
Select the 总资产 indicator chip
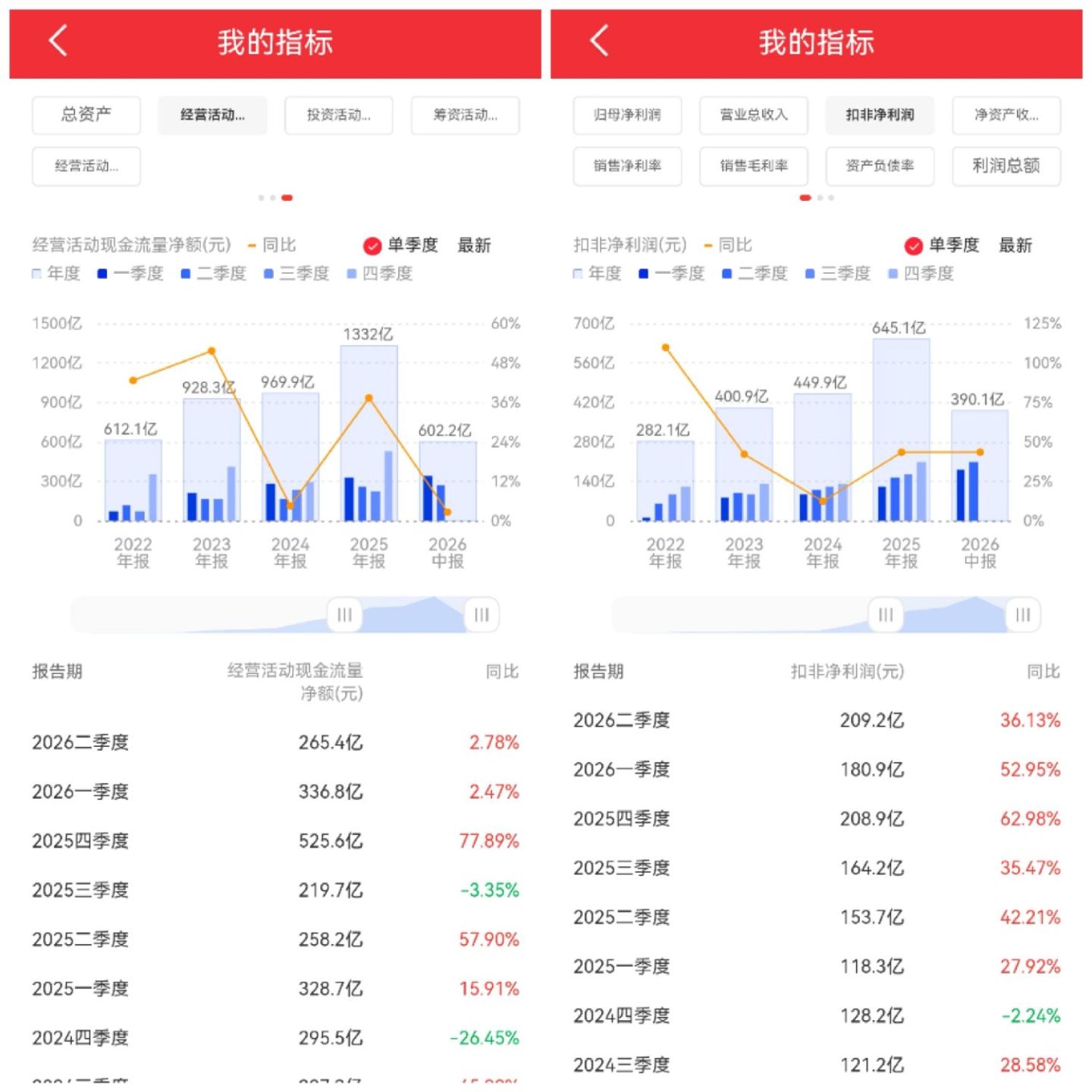coord(86,115)
